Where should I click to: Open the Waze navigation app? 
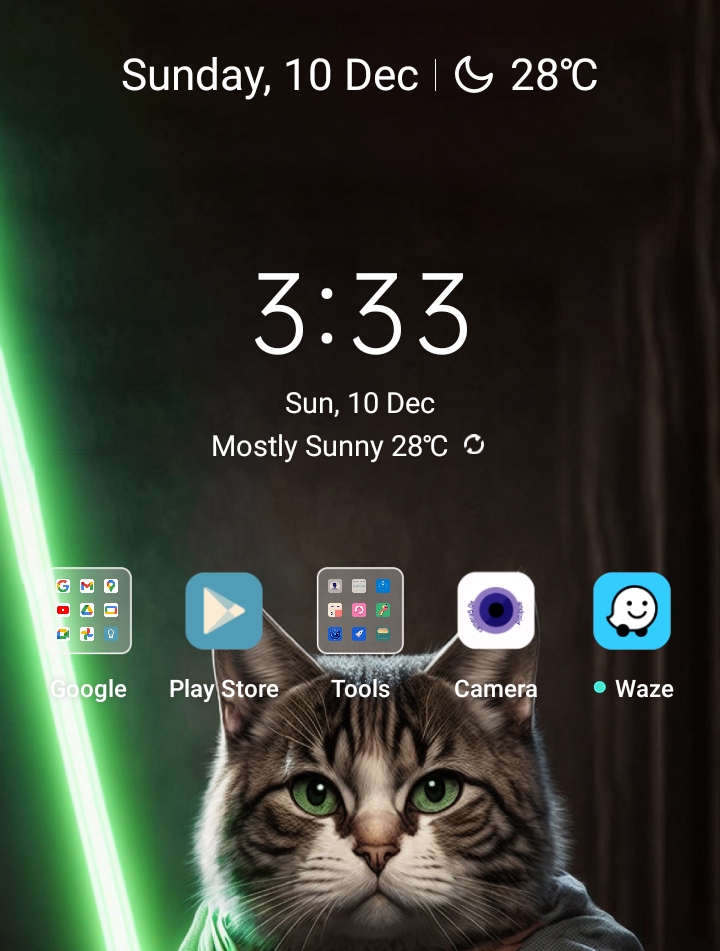(x=632, y=611)
